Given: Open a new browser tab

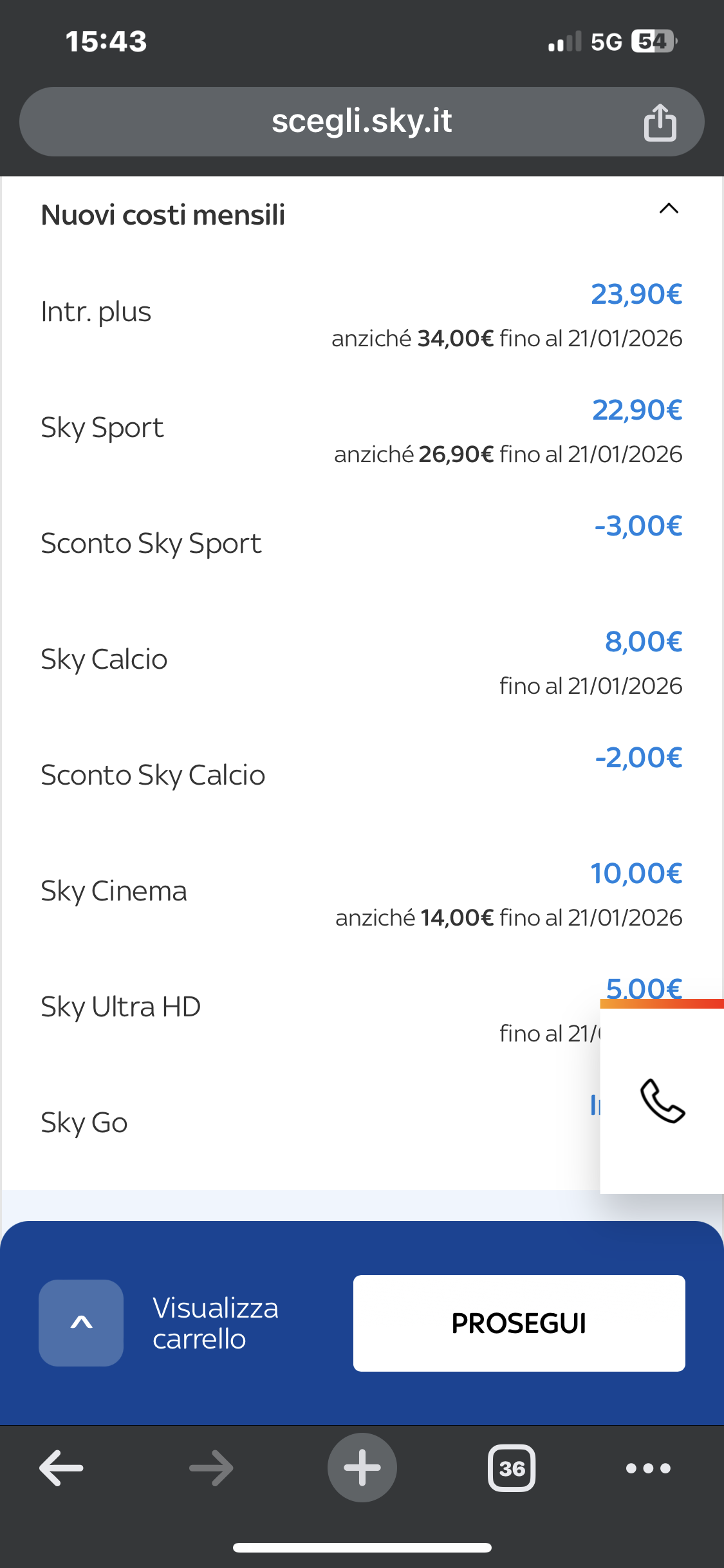Looking at the screenshot, I should pos(362,1468).
